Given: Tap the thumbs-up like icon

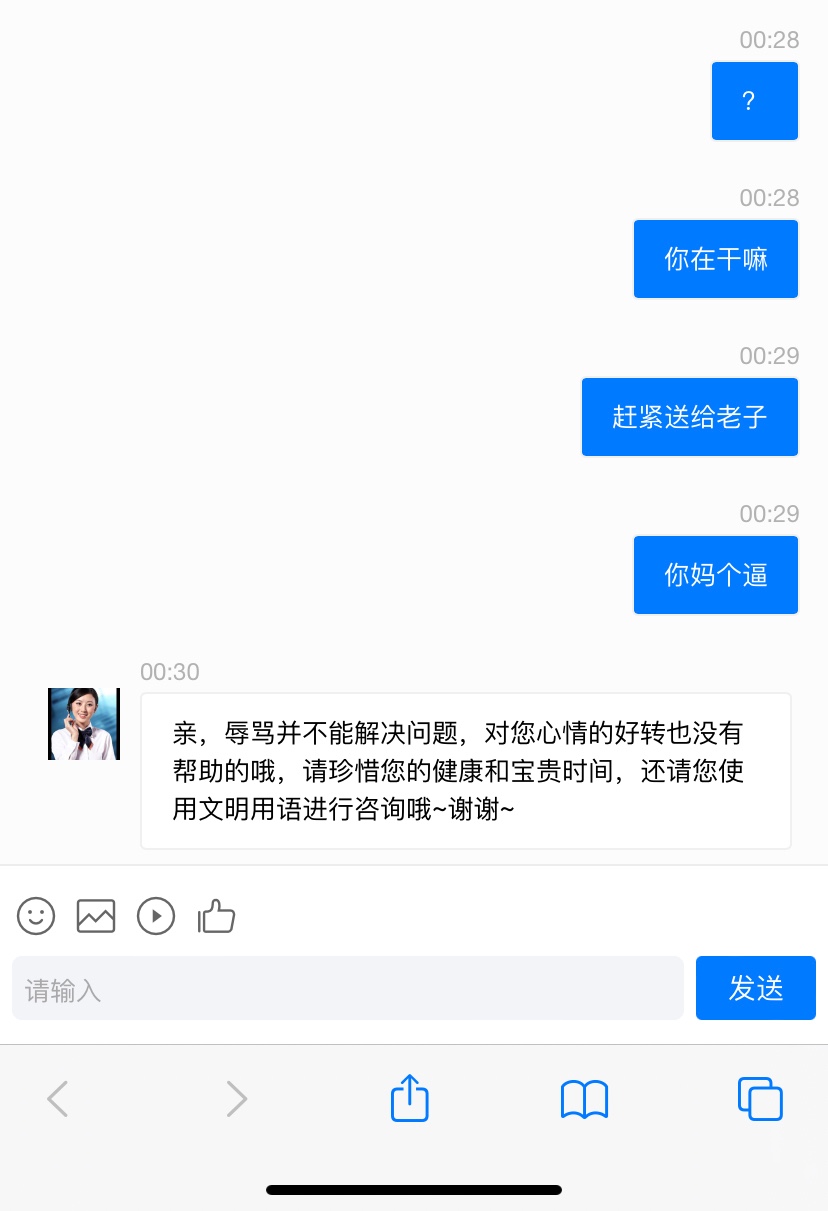Looking at the screenshot, I should (x=217, y=914).
